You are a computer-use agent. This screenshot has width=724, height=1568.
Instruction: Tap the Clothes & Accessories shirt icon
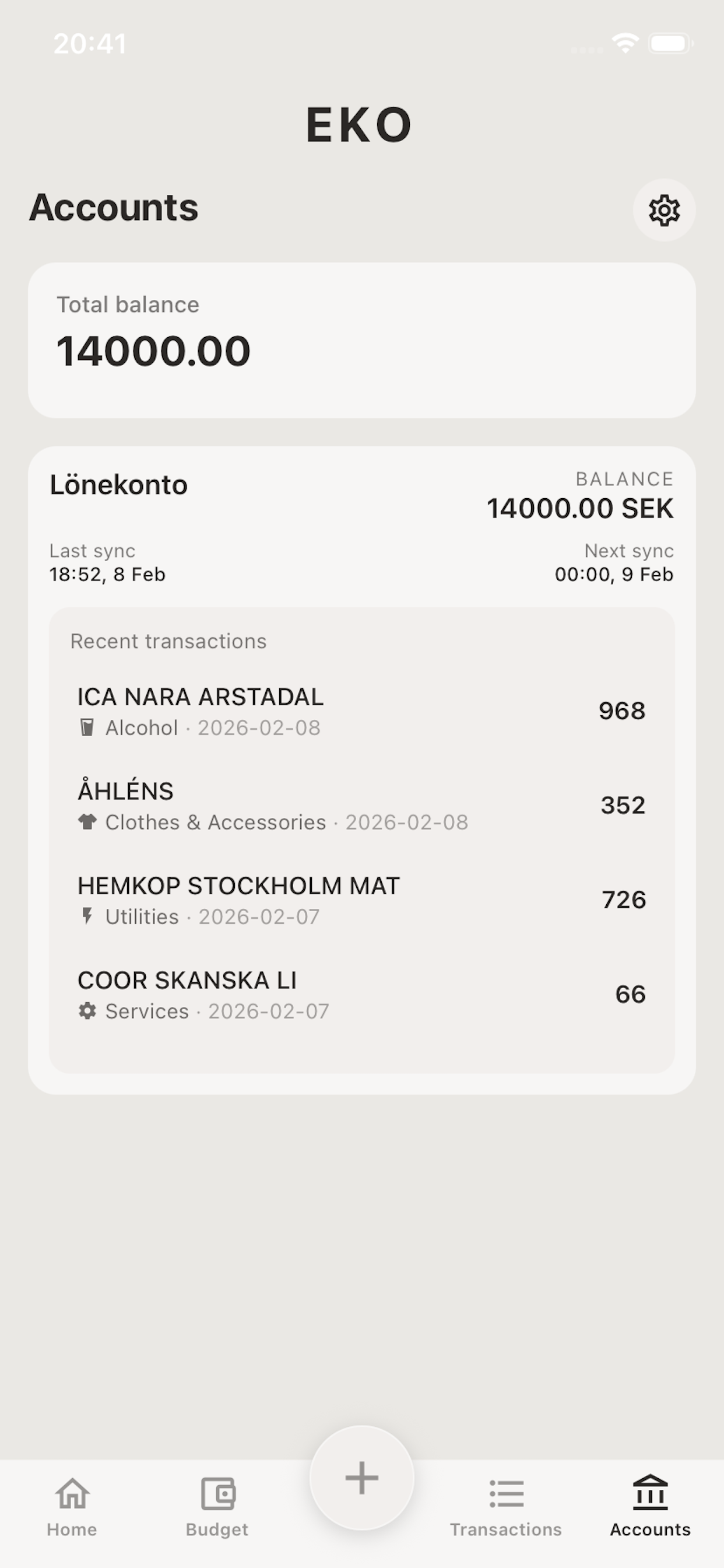pos(87,822)
